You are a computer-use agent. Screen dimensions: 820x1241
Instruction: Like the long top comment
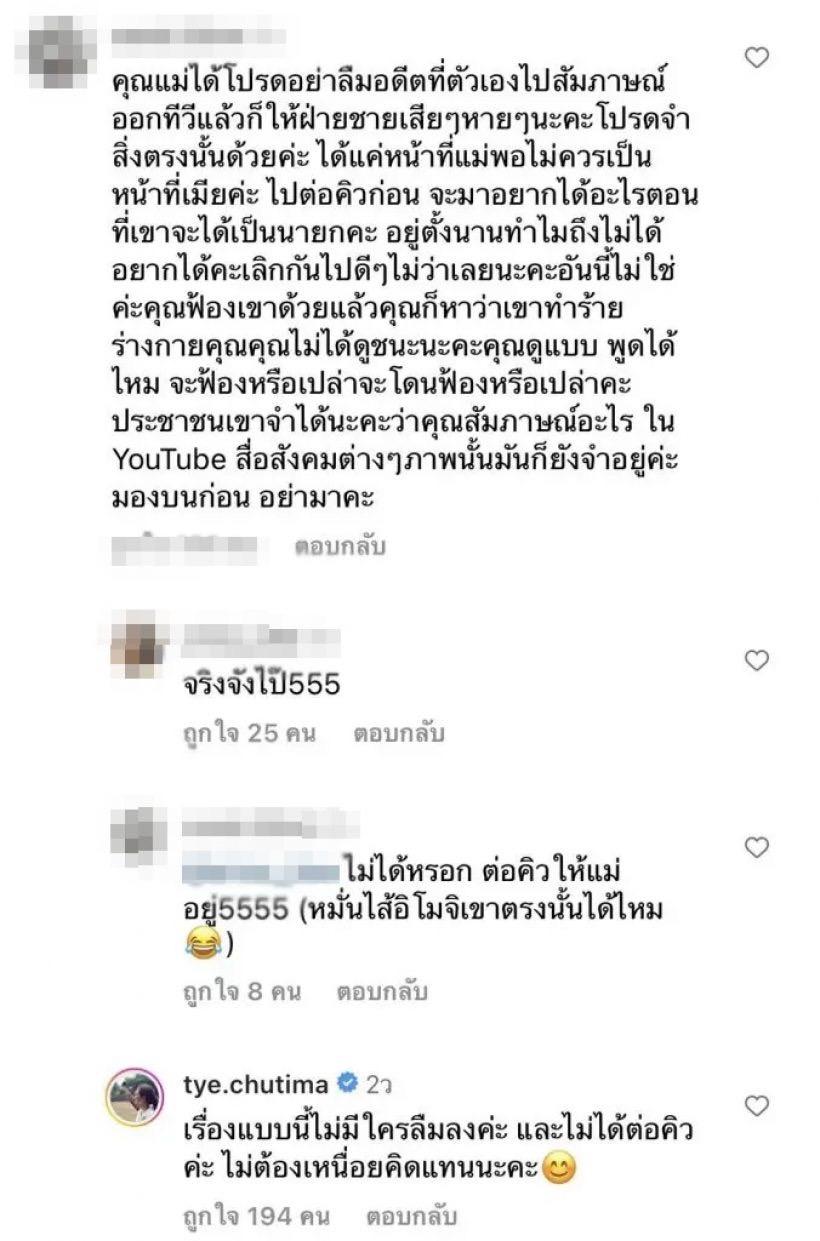pyautogui.click(x=758, y=57)
